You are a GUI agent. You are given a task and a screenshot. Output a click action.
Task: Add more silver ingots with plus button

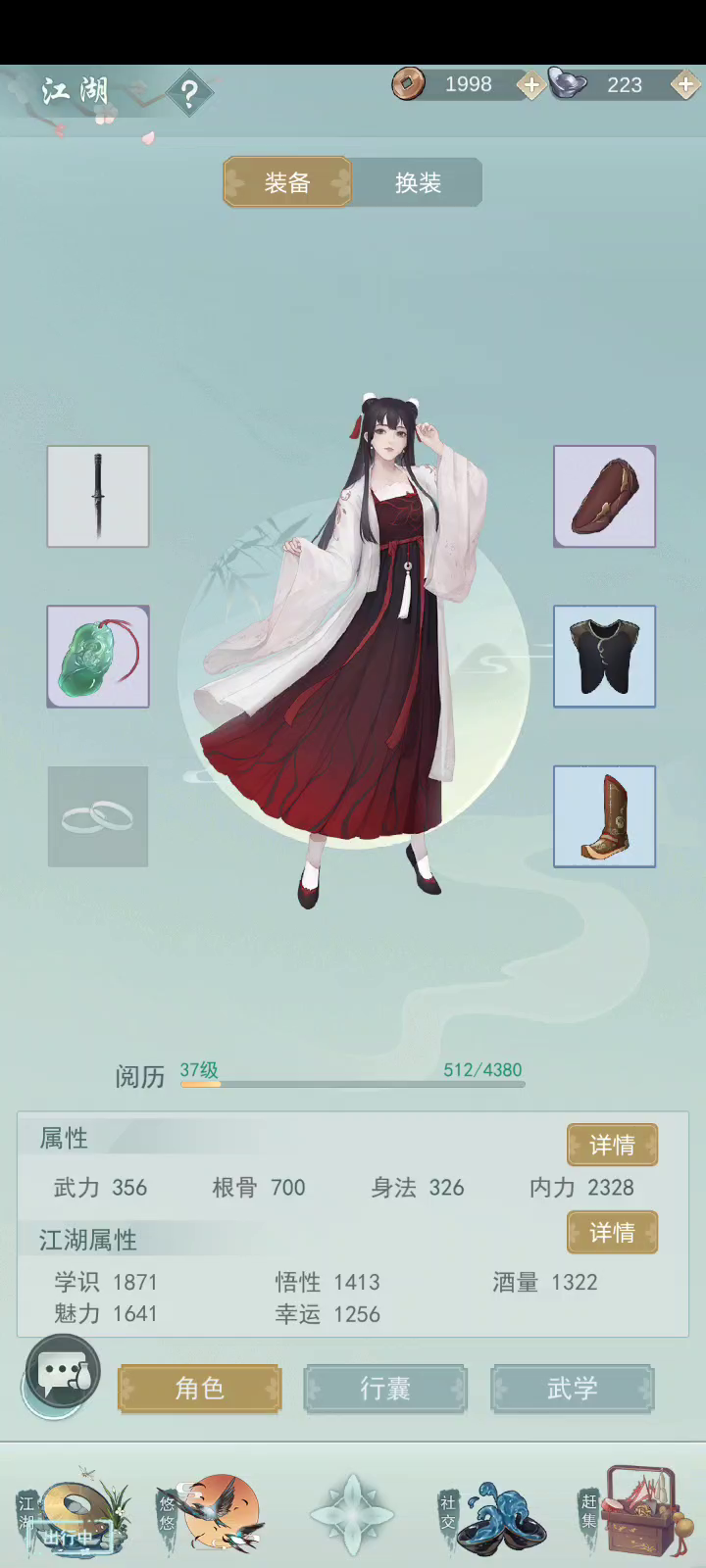coord(684,85)
